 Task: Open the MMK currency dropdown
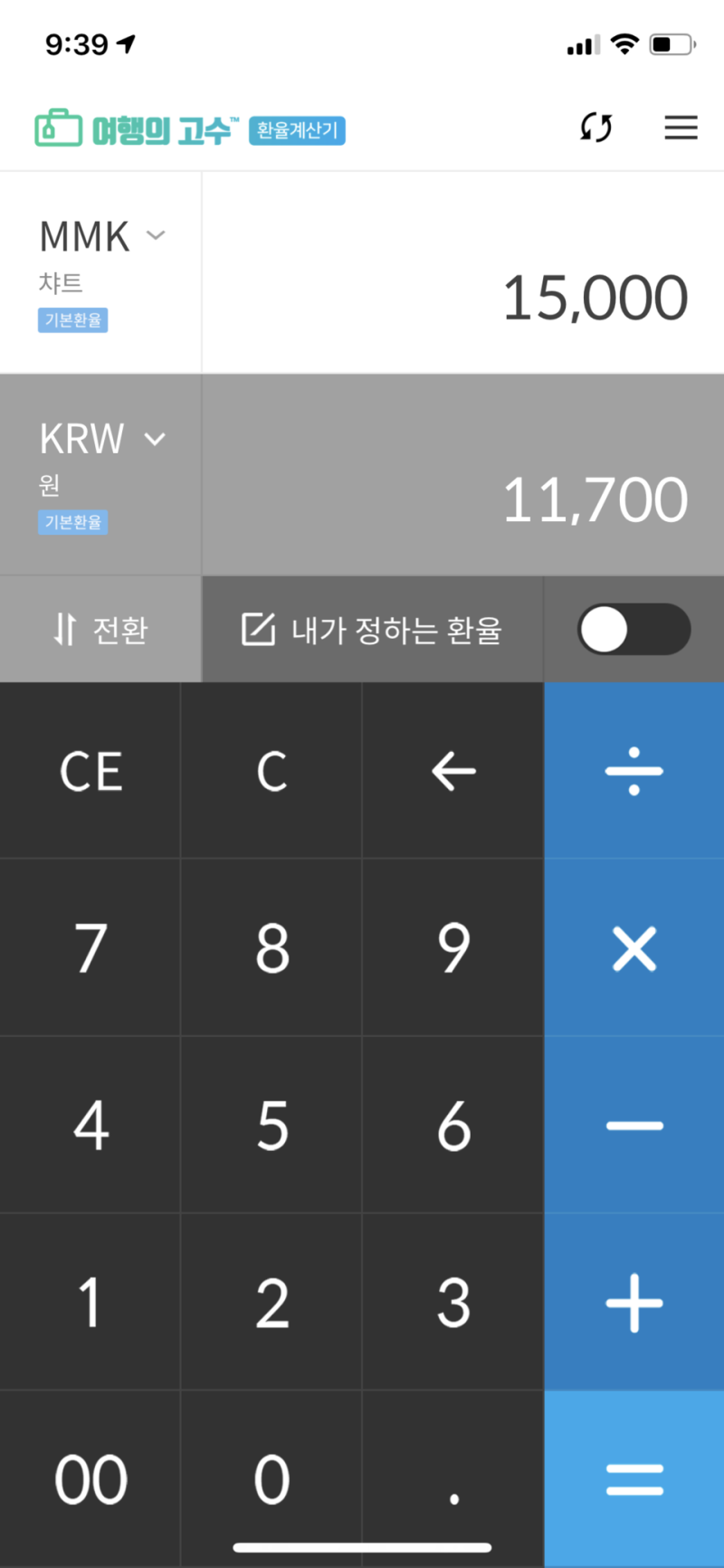click(102, 236)
